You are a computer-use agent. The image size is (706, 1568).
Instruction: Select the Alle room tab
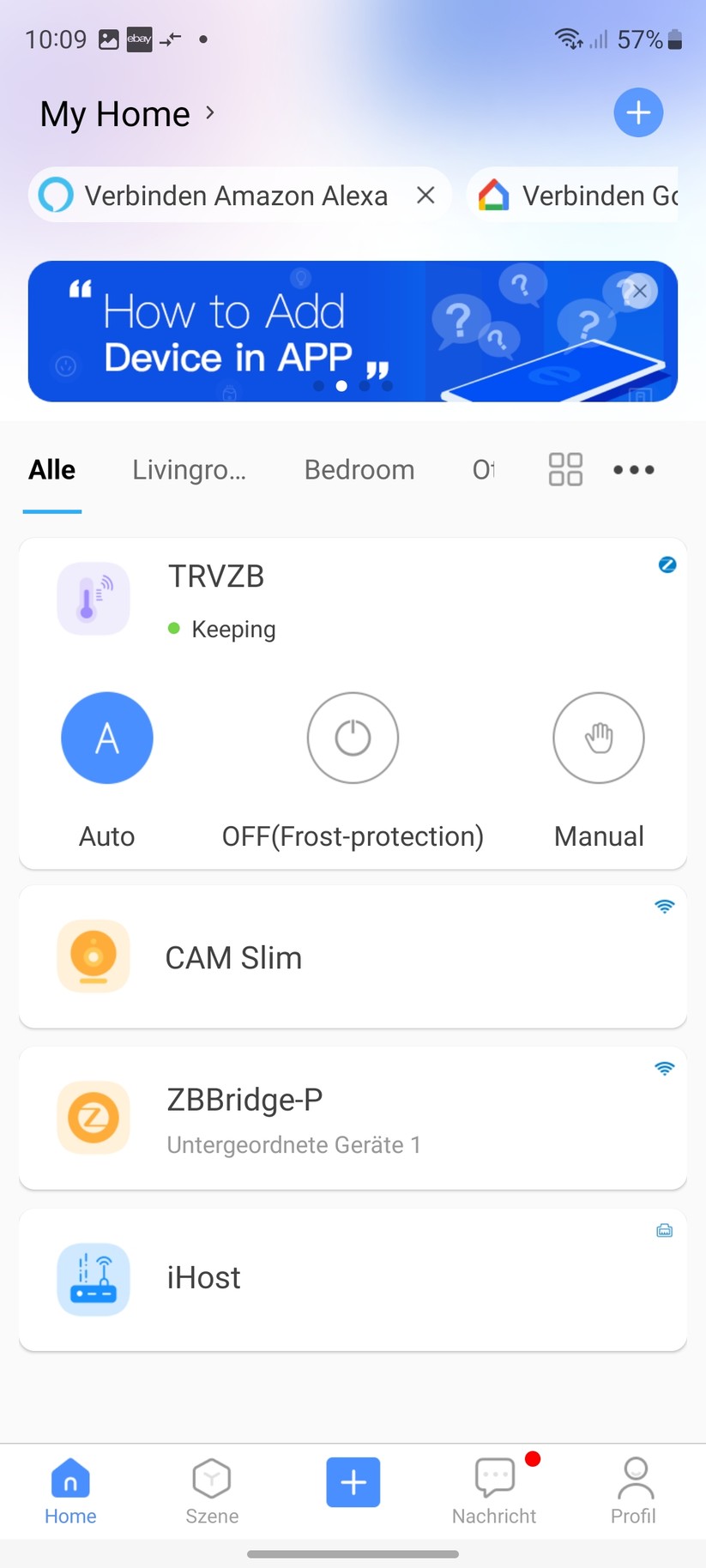pos(51,469)
